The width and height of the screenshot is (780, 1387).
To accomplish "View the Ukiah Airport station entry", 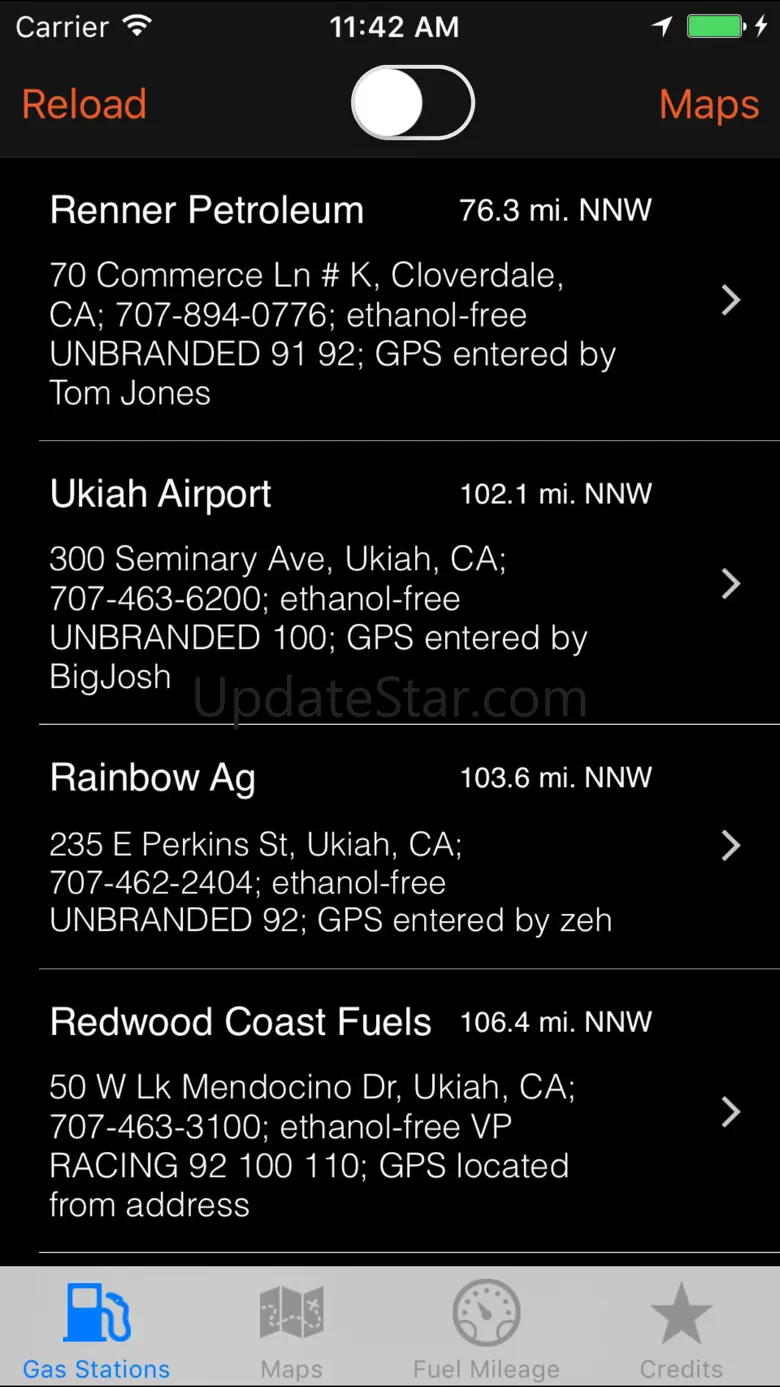I will coord(390,583).
